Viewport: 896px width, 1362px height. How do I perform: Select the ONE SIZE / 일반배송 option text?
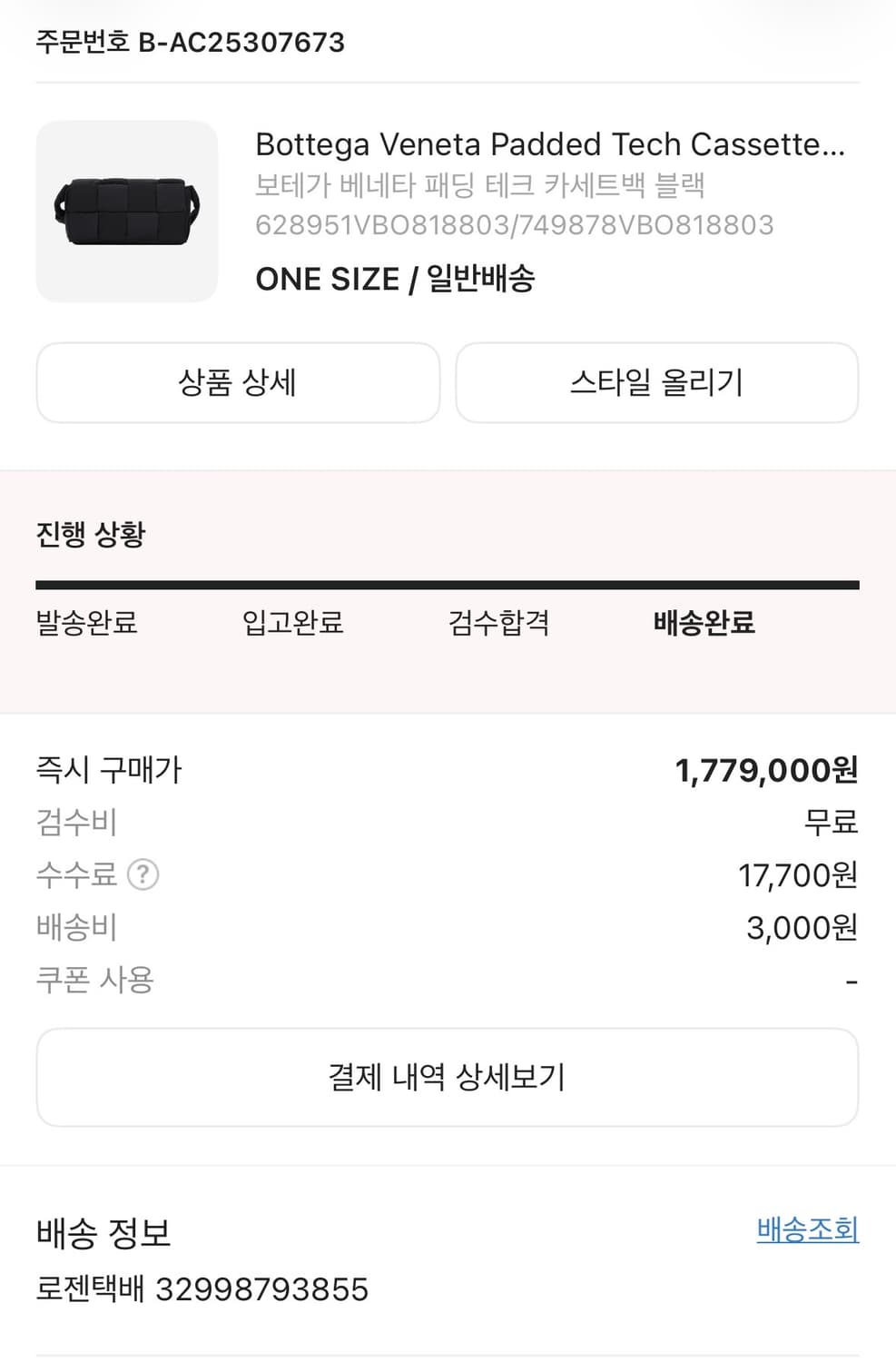click(x=398, y=279)
